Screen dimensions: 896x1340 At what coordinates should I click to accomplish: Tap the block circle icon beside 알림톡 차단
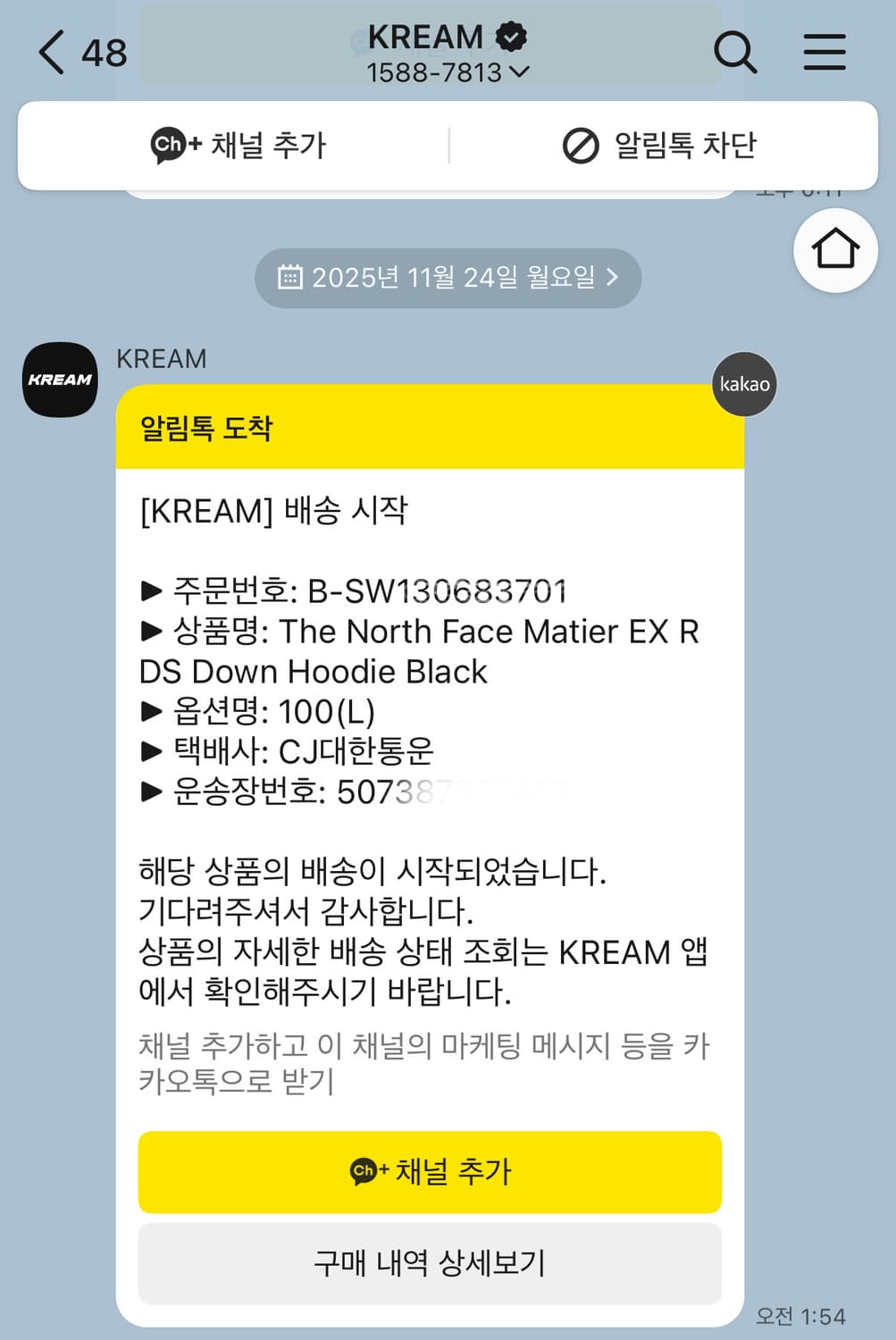[x=581, y=145]
